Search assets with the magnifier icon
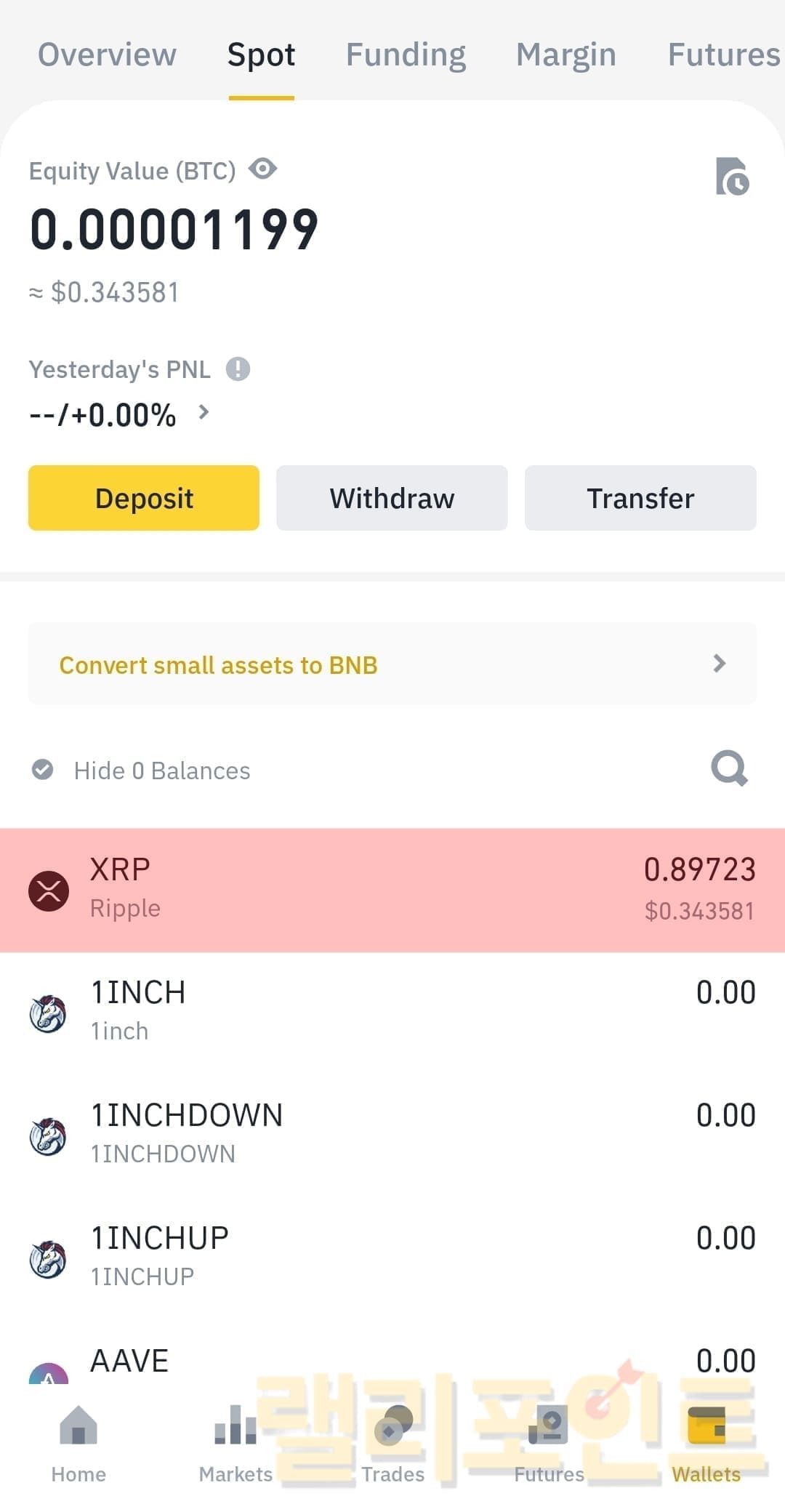 point(729,768)
